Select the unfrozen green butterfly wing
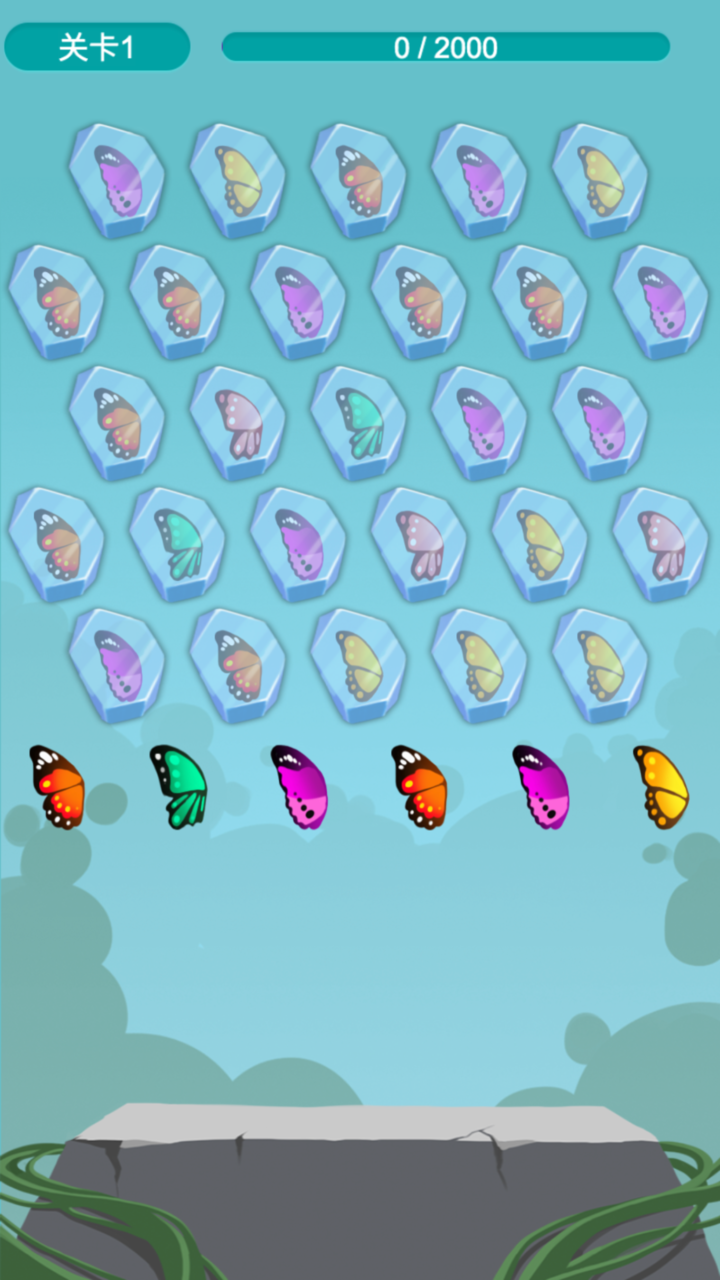Viewport: 720px width, 1280px height. (179, 787)
